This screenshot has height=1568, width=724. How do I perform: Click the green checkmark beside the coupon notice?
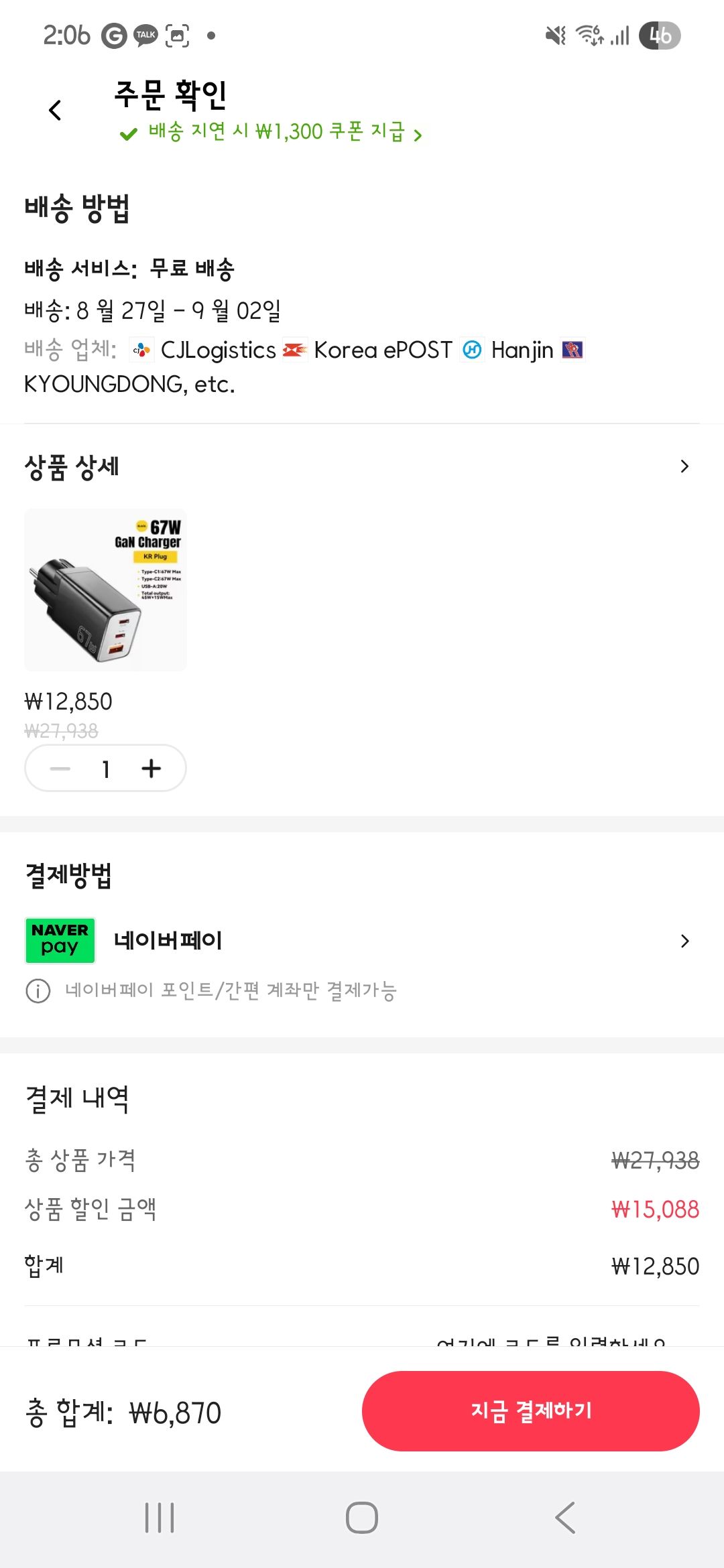click(127, 134)
